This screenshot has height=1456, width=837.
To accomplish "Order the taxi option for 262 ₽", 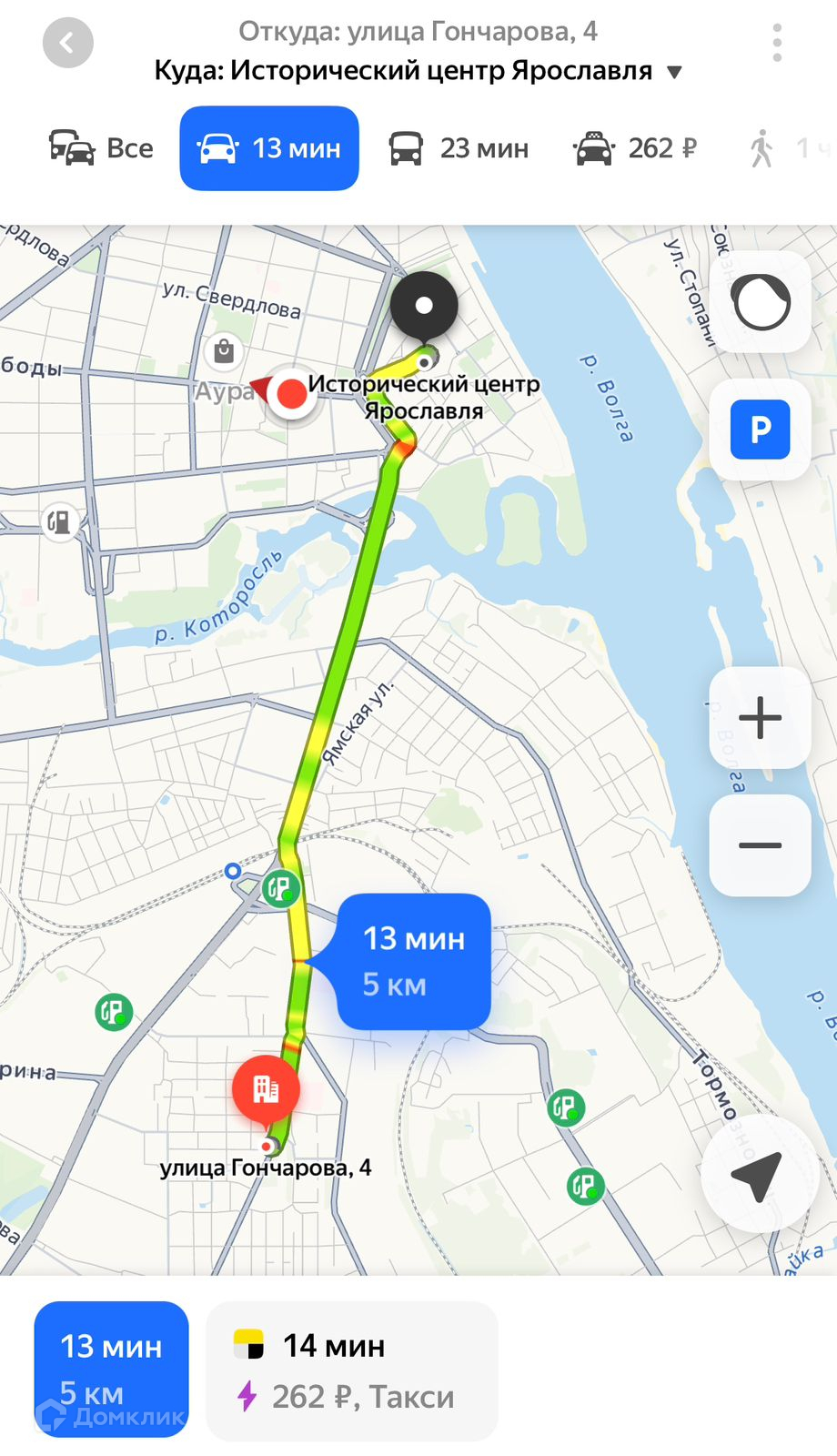I will point(352,1370).
